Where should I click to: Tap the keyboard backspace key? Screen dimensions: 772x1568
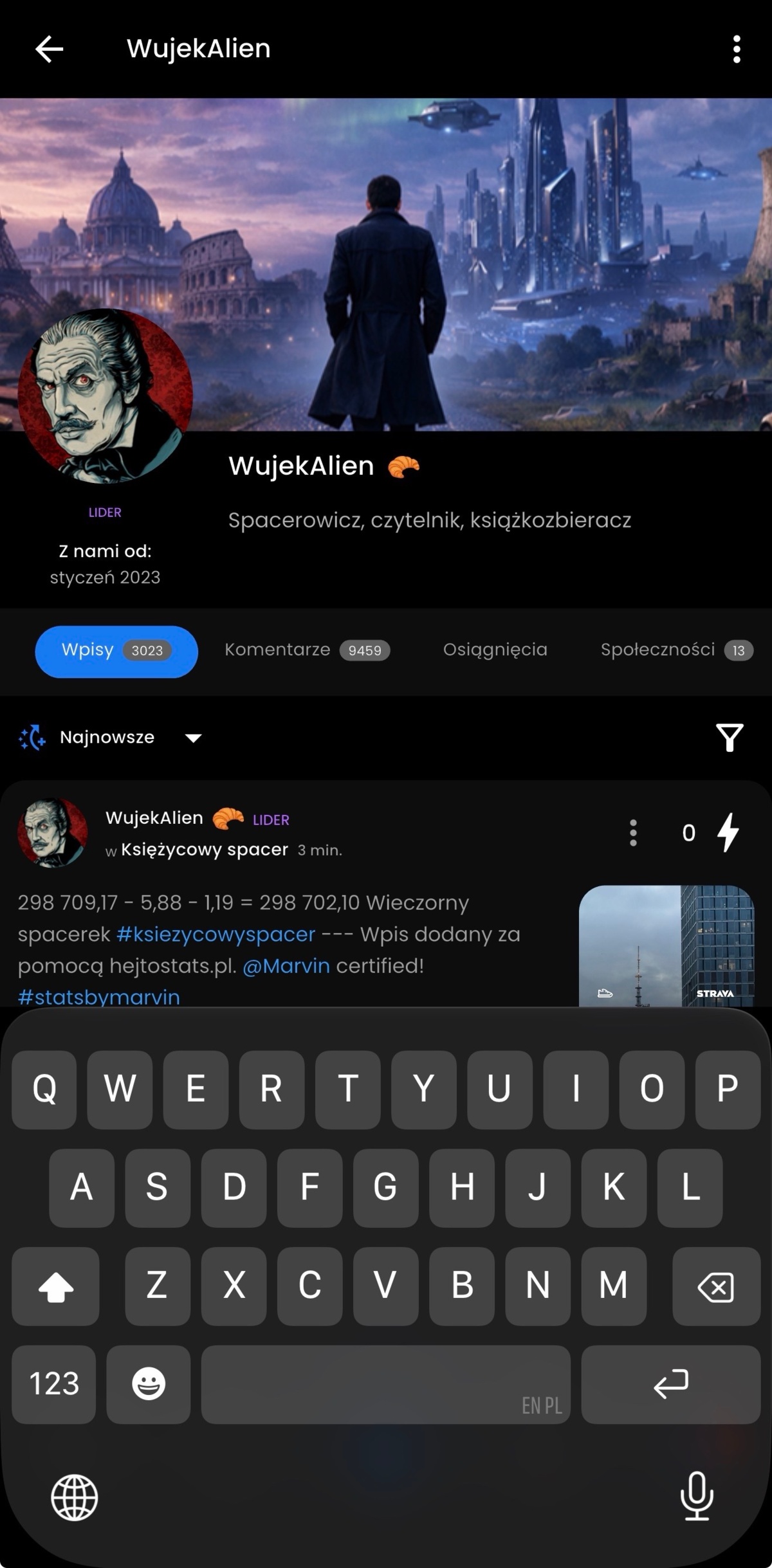click(716, 1286)
